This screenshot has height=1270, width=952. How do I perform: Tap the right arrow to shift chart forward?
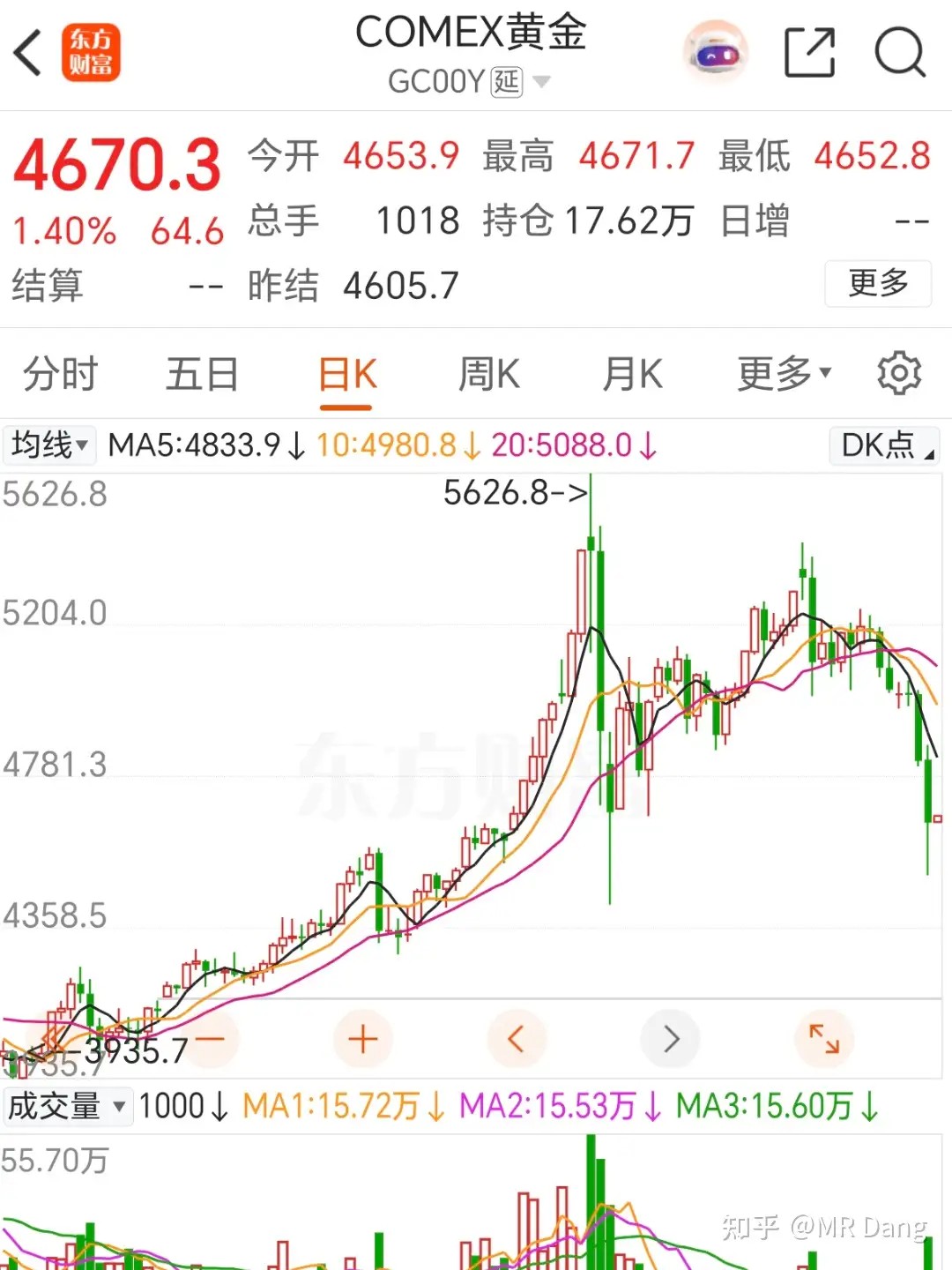[x=670, y=1039]
